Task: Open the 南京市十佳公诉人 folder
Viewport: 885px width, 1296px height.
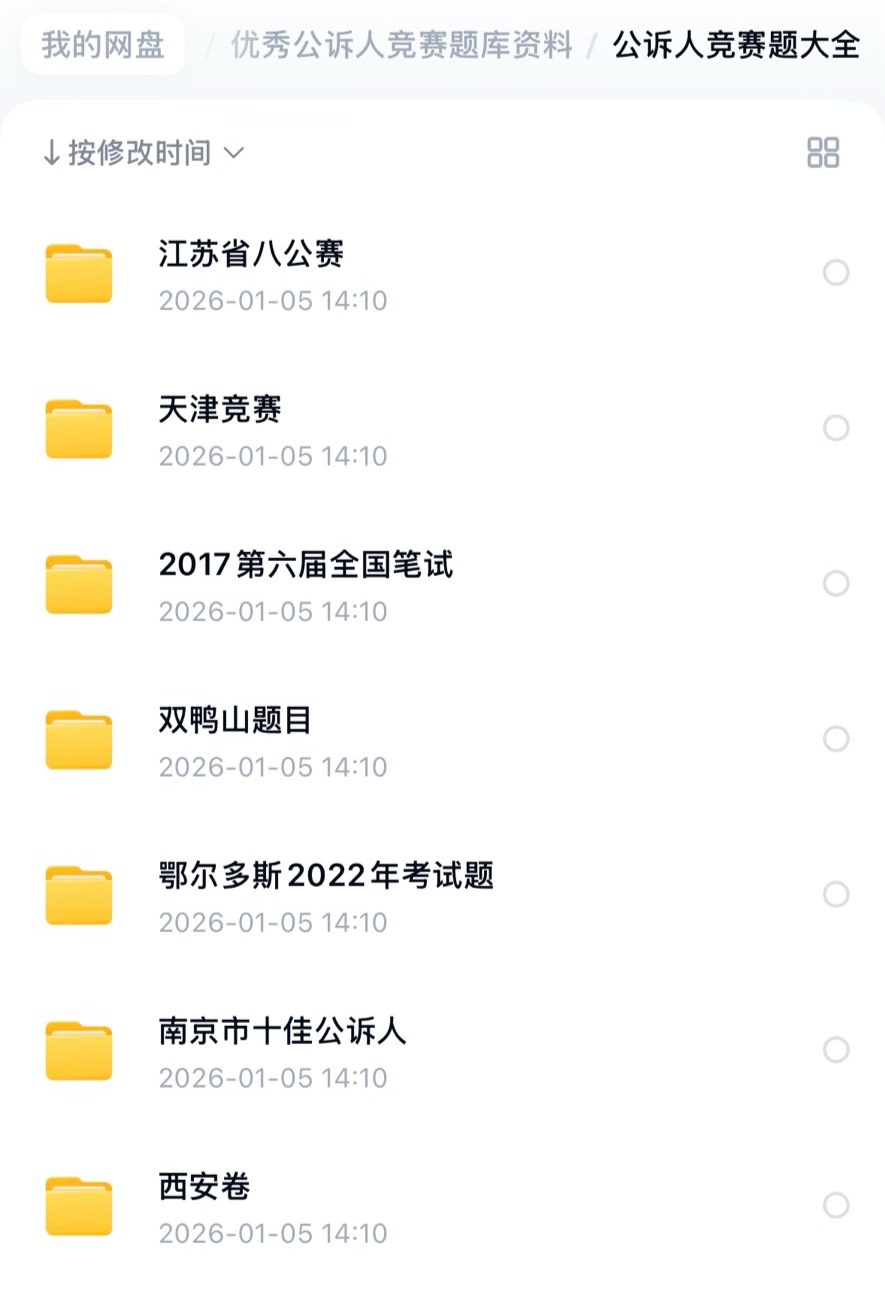Action: click(x=283, y=1031)
